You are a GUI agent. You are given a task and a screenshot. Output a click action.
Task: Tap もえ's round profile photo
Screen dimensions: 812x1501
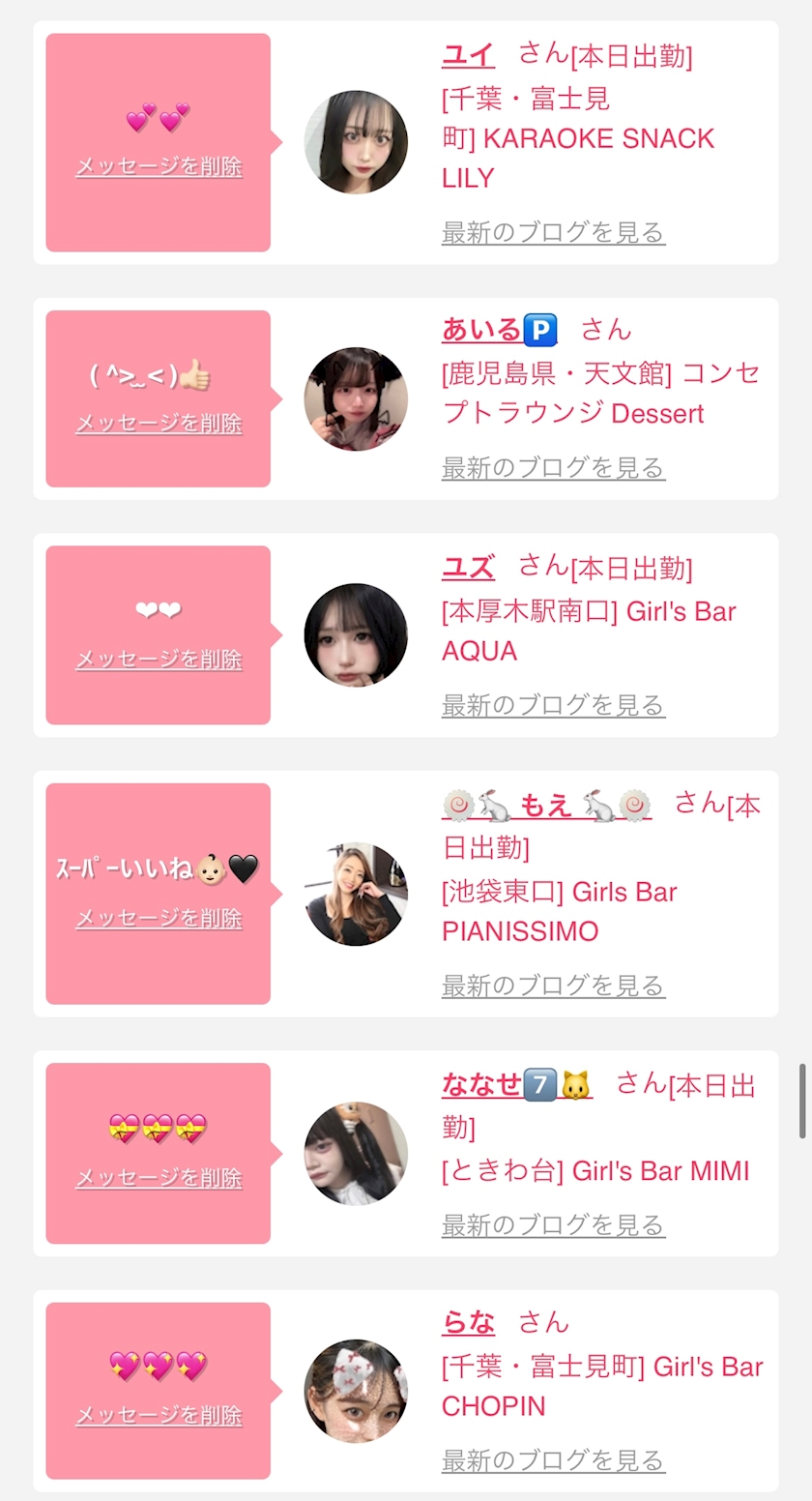(356, 894)
